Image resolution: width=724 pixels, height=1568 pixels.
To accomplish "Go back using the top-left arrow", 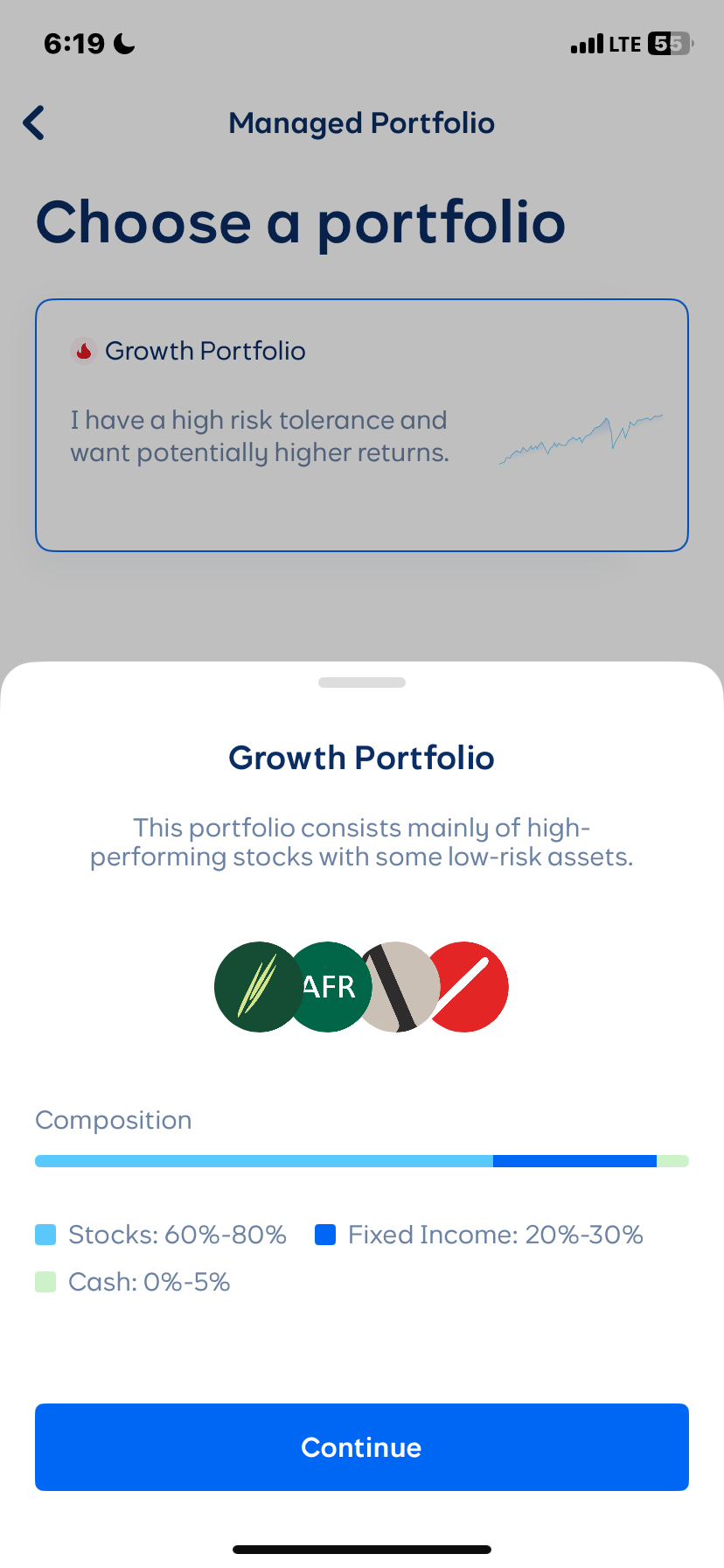I will (x=34, y=123).
